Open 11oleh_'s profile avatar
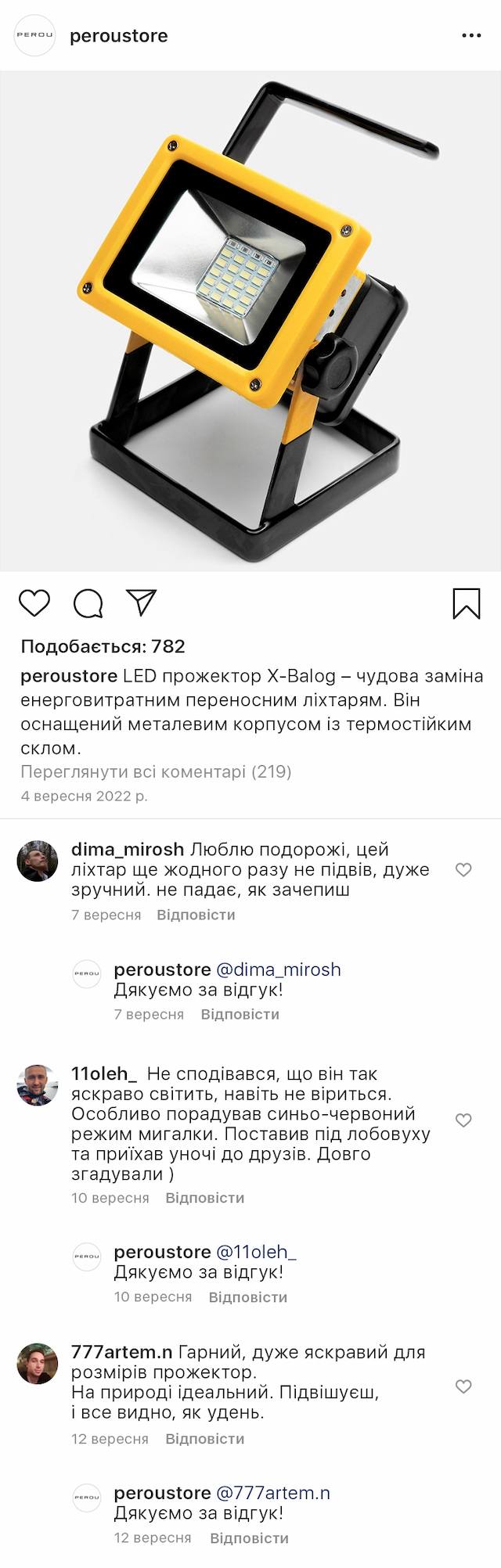This screenshot has width=501, height=1568. (38, 1084)
